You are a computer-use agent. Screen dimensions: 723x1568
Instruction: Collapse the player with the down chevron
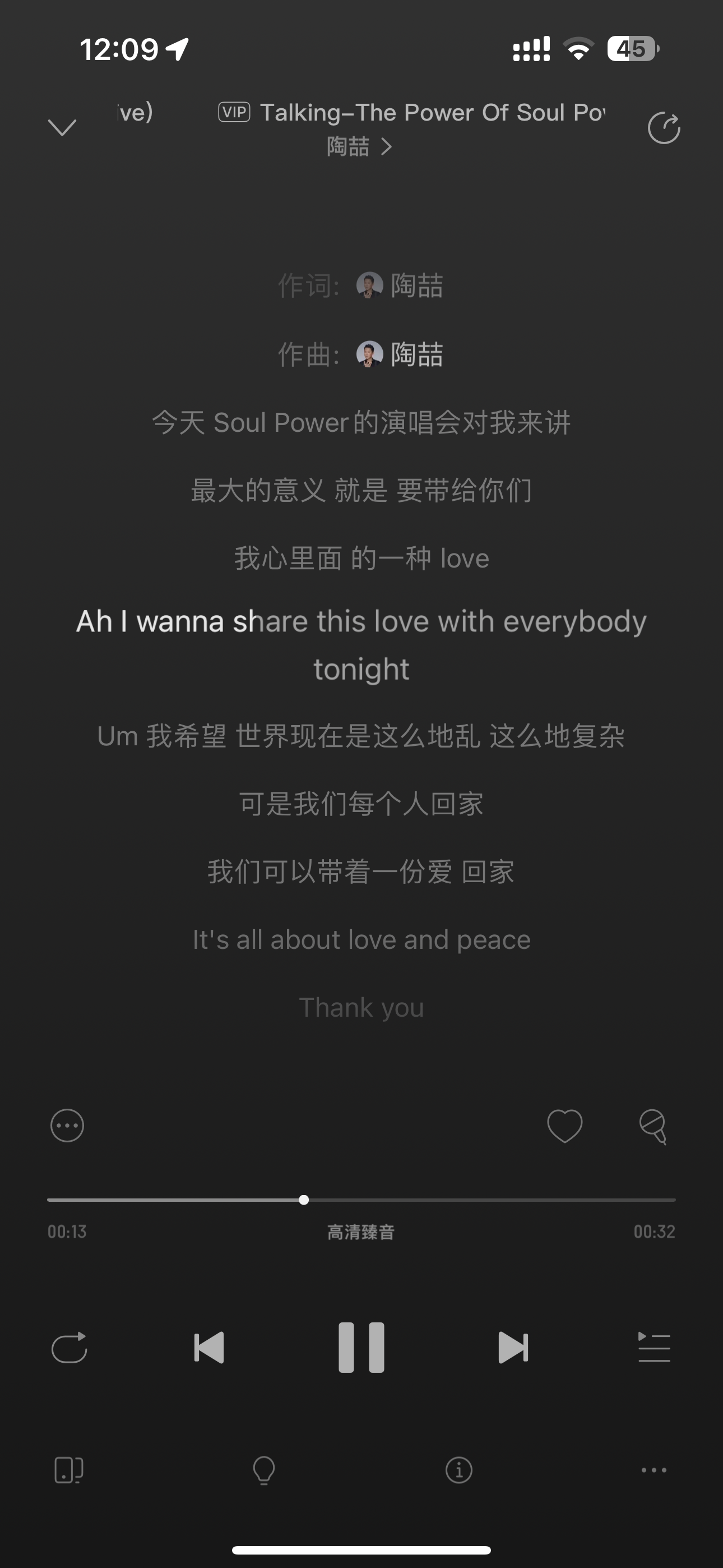point(62,127)
